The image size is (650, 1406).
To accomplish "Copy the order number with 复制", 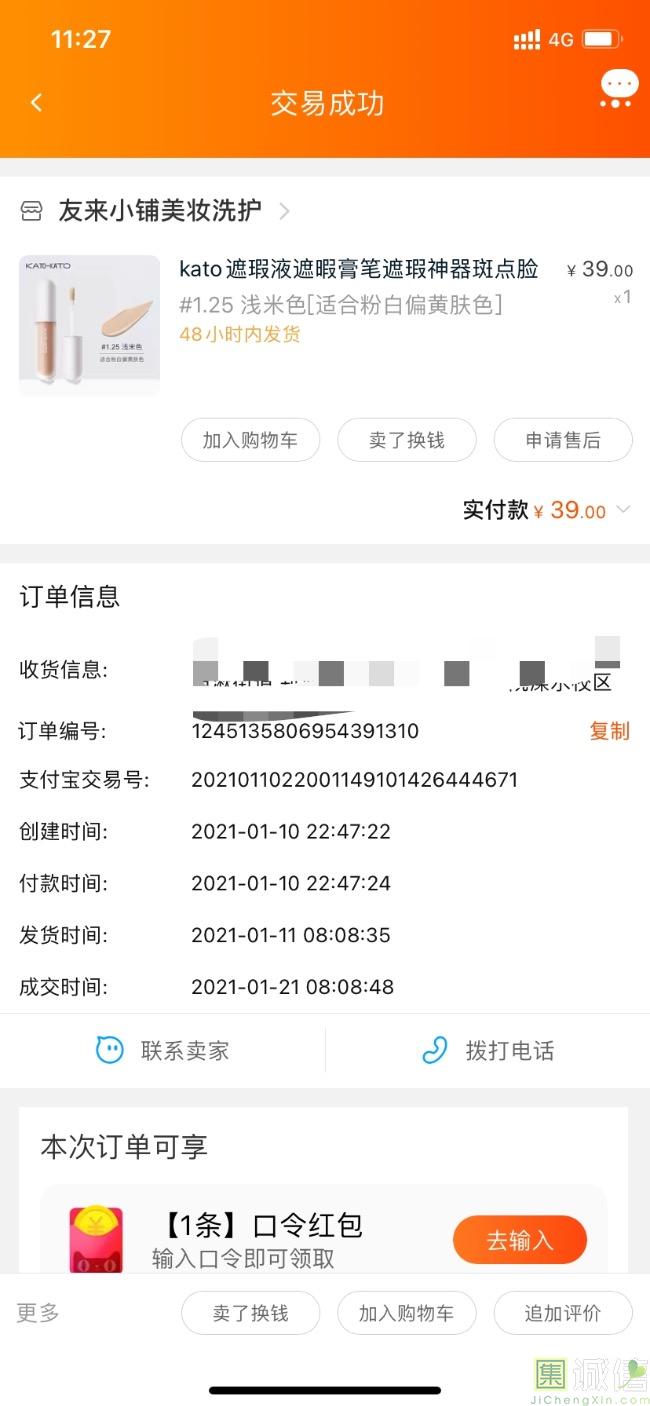I will (x=609, y=731).
